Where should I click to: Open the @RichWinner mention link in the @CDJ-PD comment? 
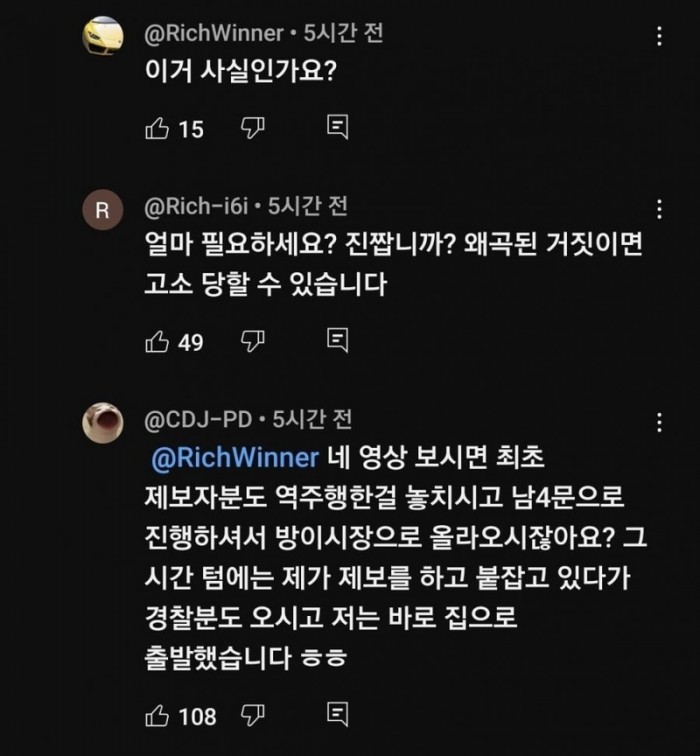(235, 456)
